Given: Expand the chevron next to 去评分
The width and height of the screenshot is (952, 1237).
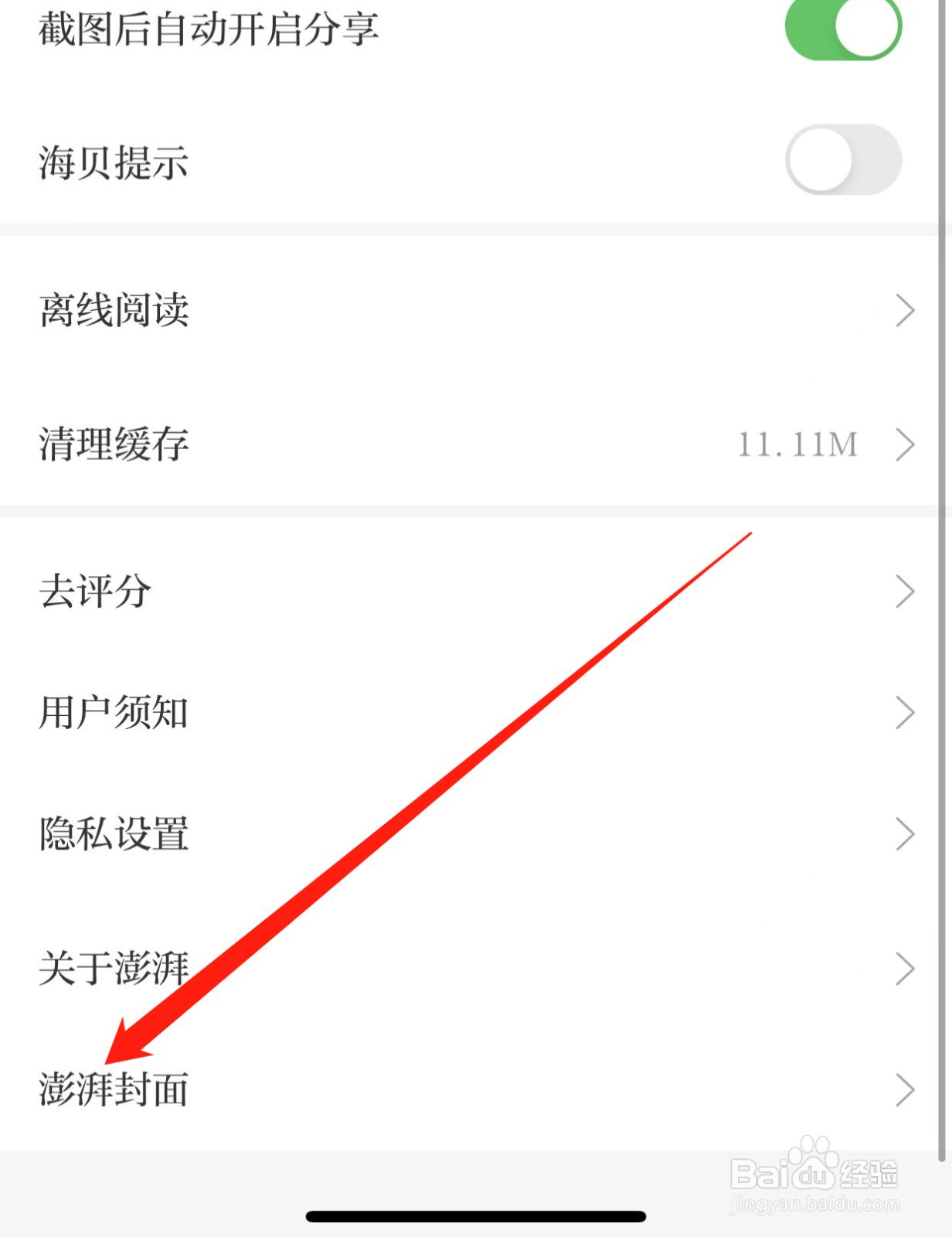Looking at the screenshot, I should click(x=904, y=593).
